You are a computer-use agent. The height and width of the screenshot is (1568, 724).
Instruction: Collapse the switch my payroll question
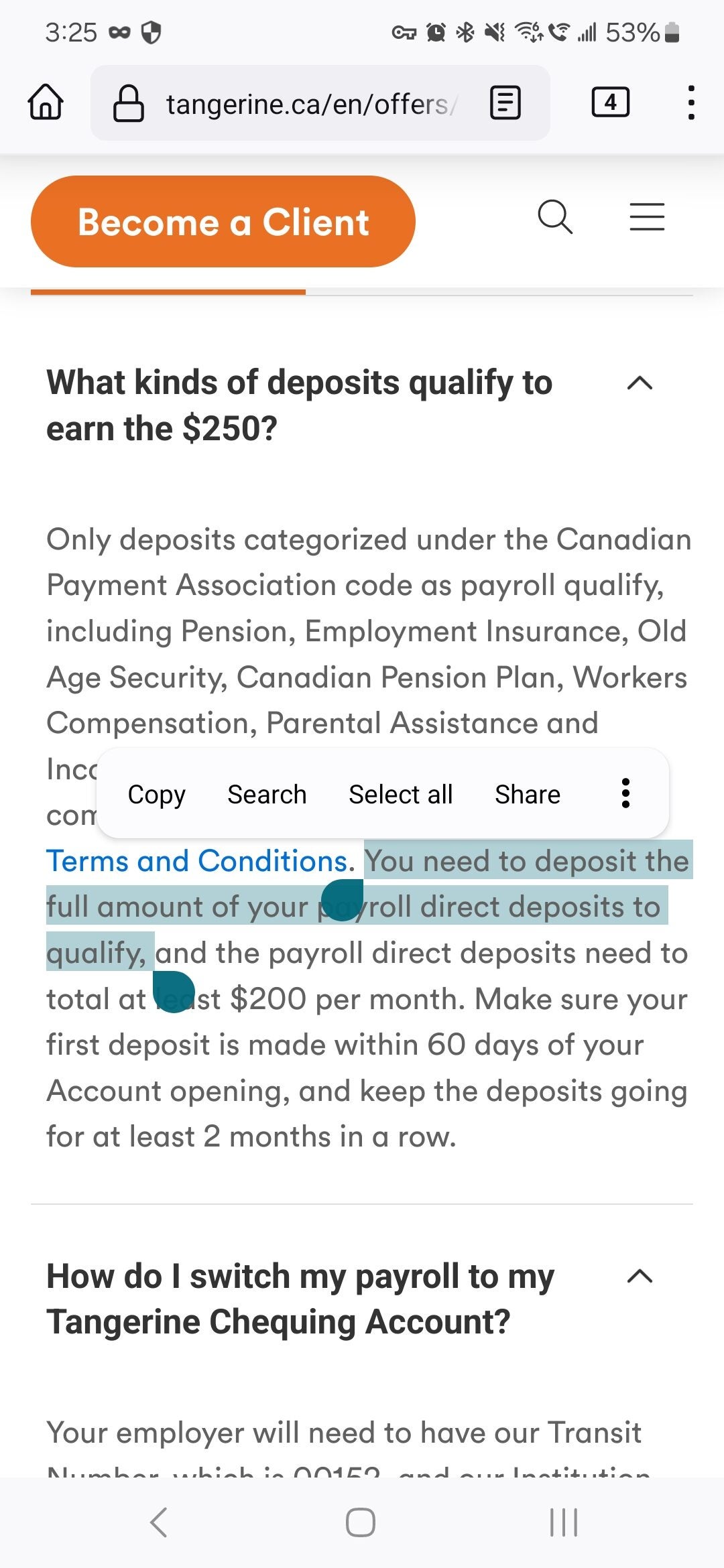640,1276
